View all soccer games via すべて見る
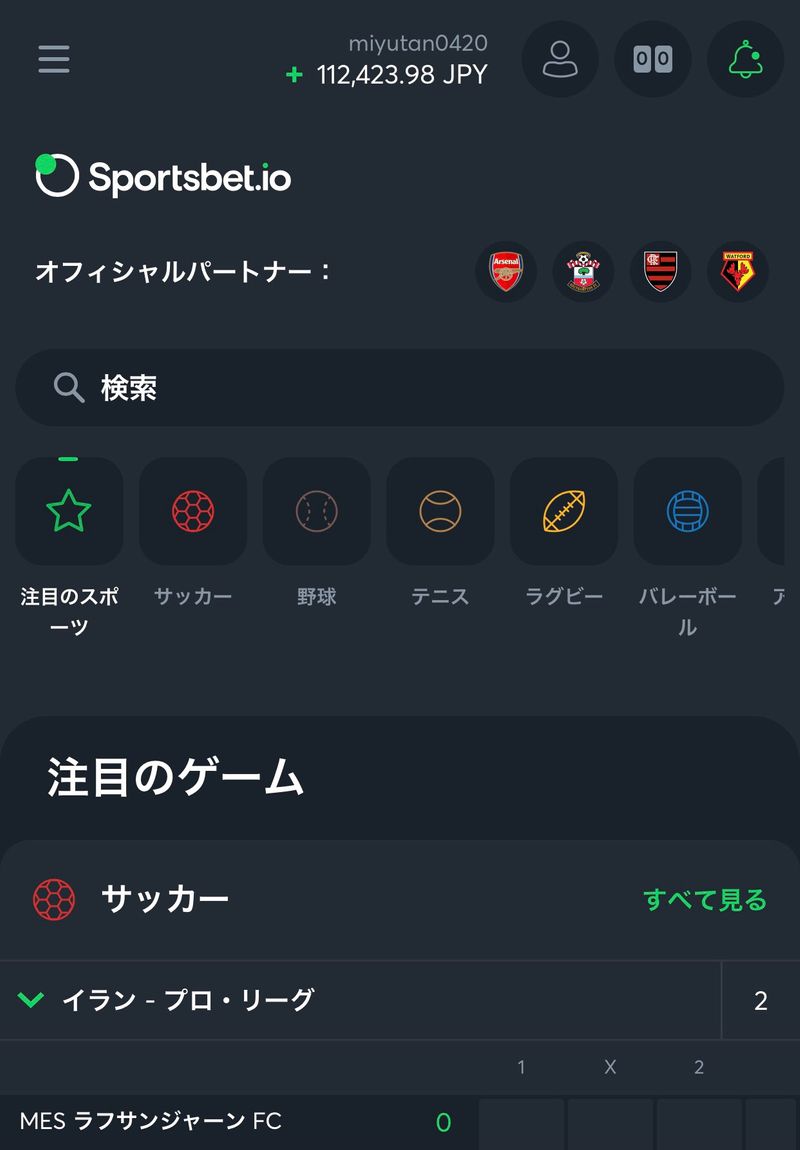The image size is (800, 1150). (x=704, y=900)
